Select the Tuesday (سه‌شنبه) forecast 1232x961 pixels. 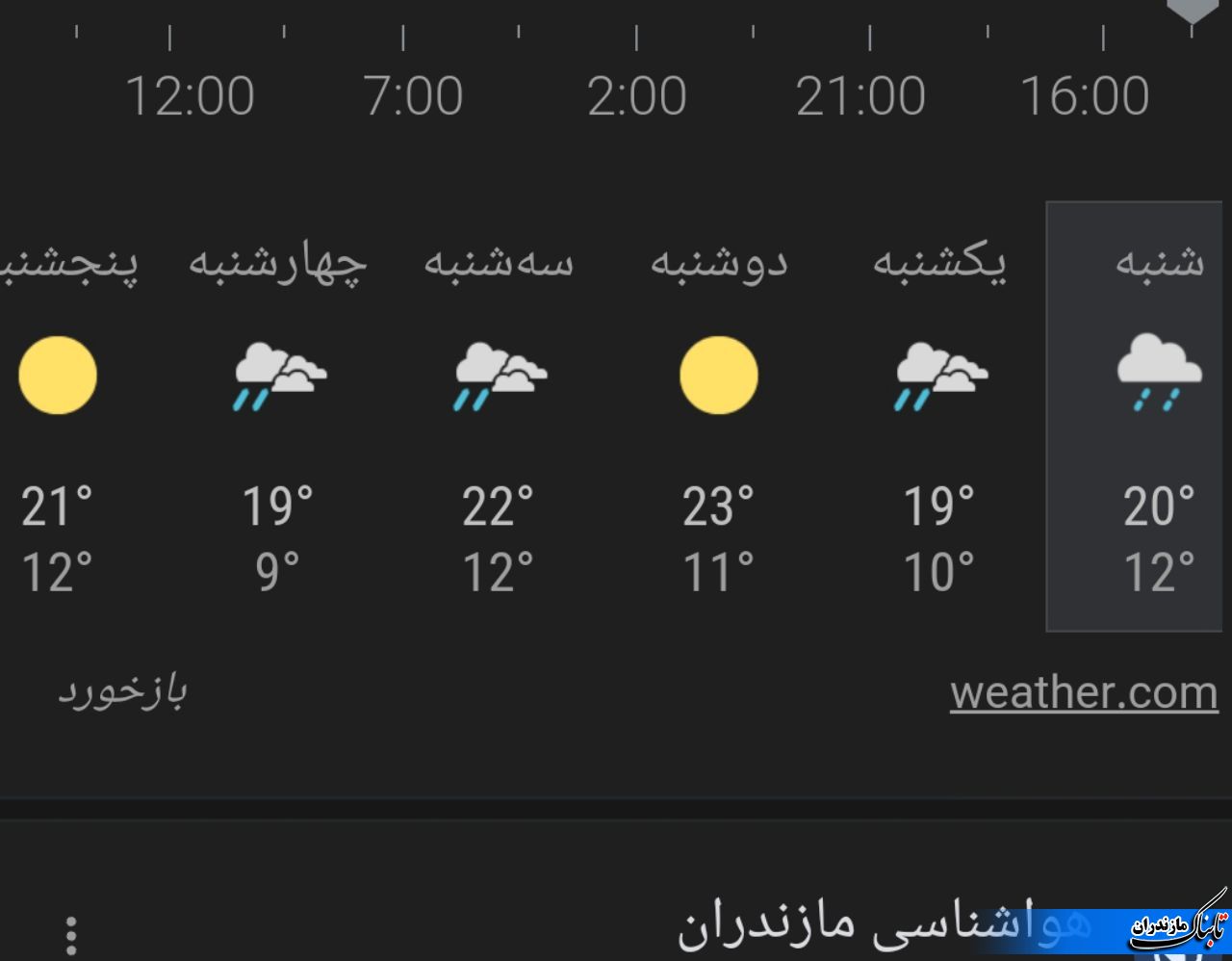click(x=498, y=416)
